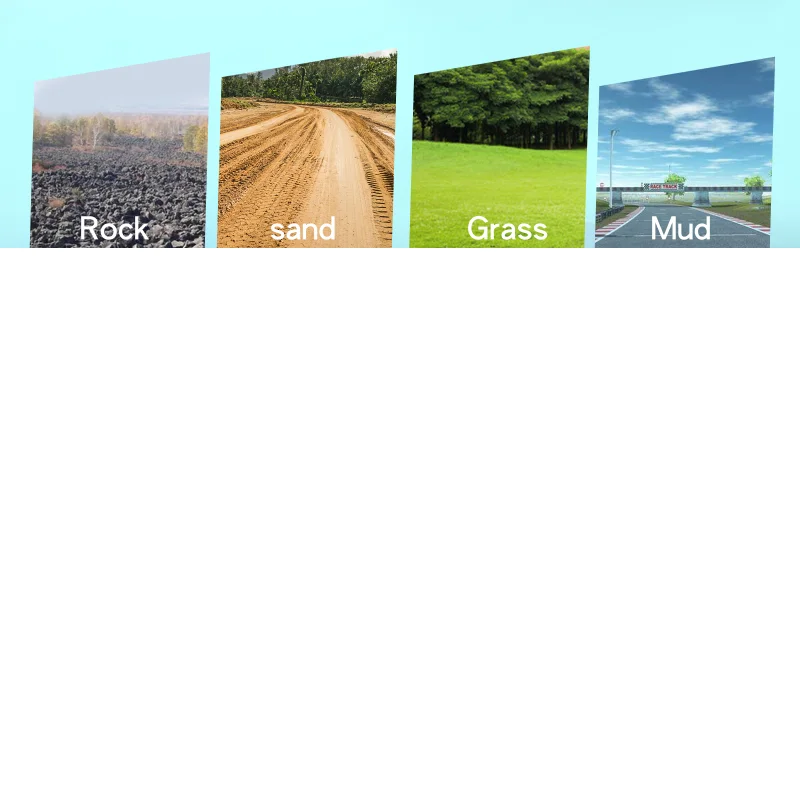Pick the Grass terrain card

tap(499, 147)
